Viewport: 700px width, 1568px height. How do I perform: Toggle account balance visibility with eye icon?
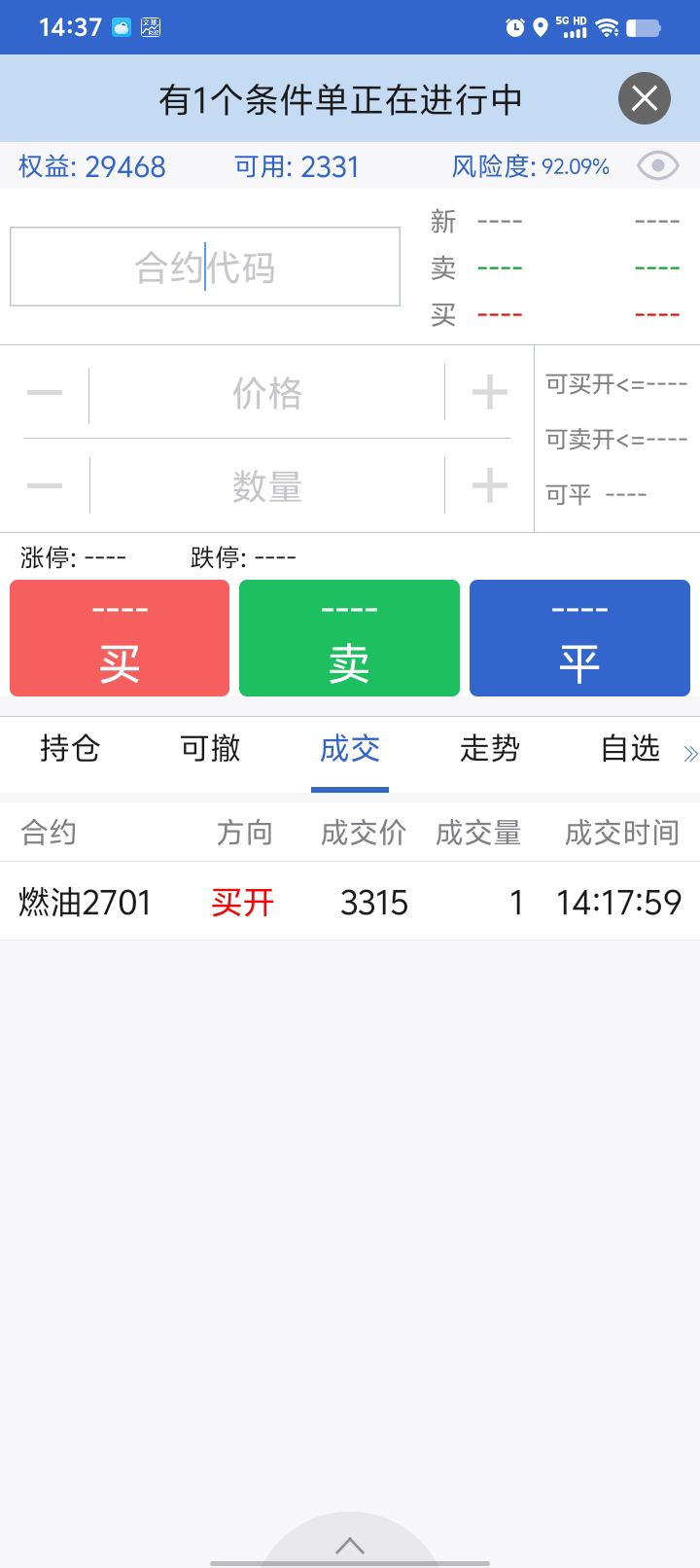[x=658, y=166]
